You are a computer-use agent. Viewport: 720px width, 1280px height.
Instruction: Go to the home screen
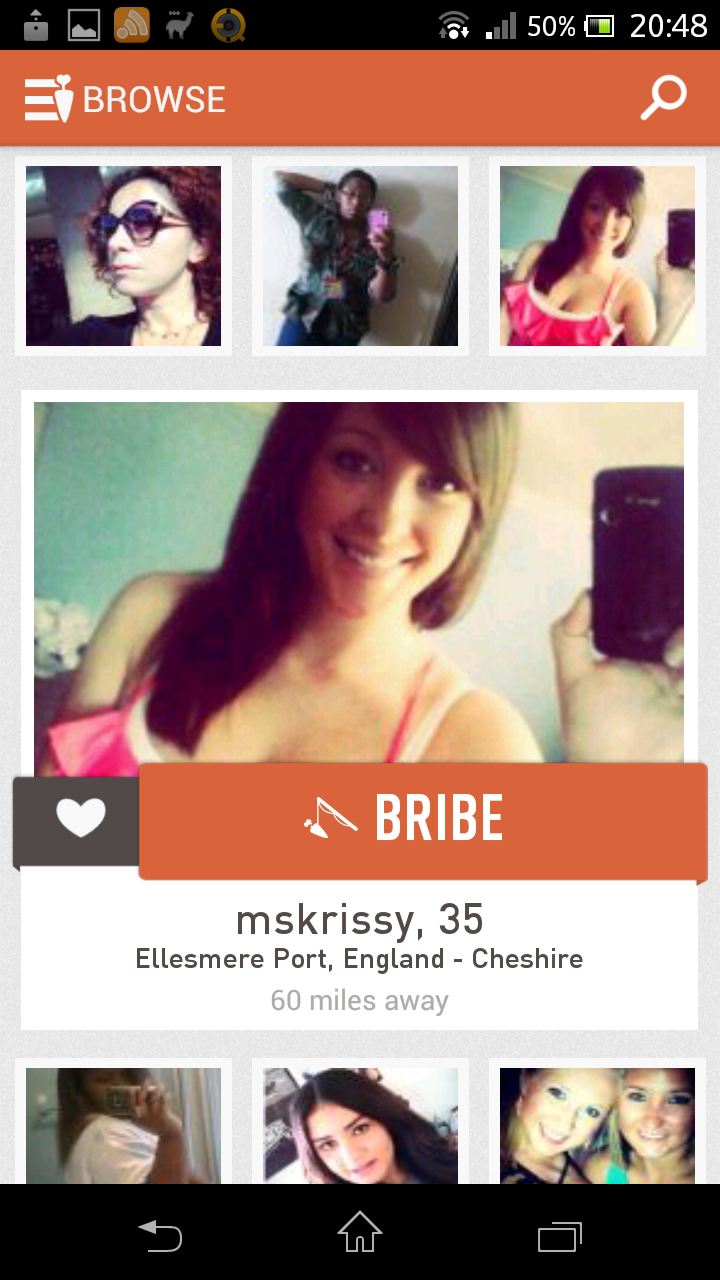tap(360, 1232)
